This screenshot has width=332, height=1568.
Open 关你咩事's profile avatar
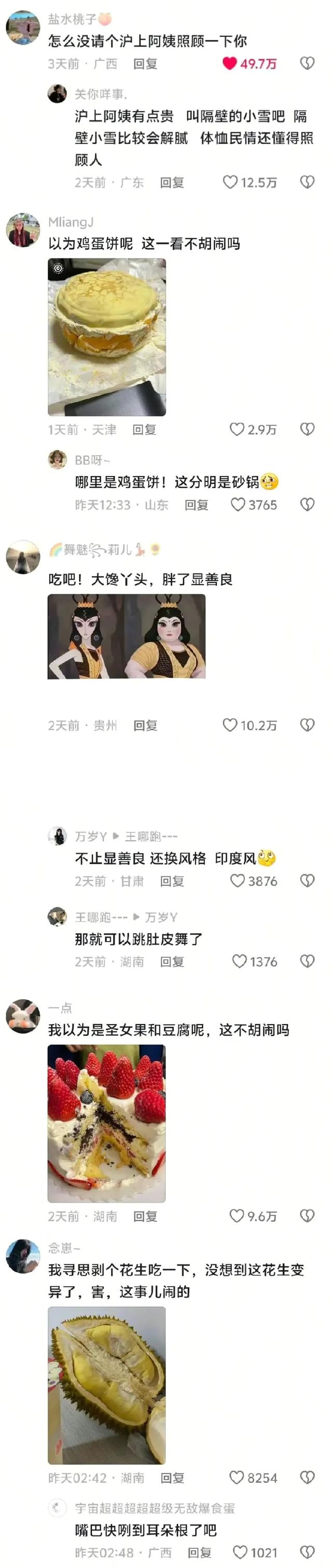pyautogui.click(x=57, y=94)
